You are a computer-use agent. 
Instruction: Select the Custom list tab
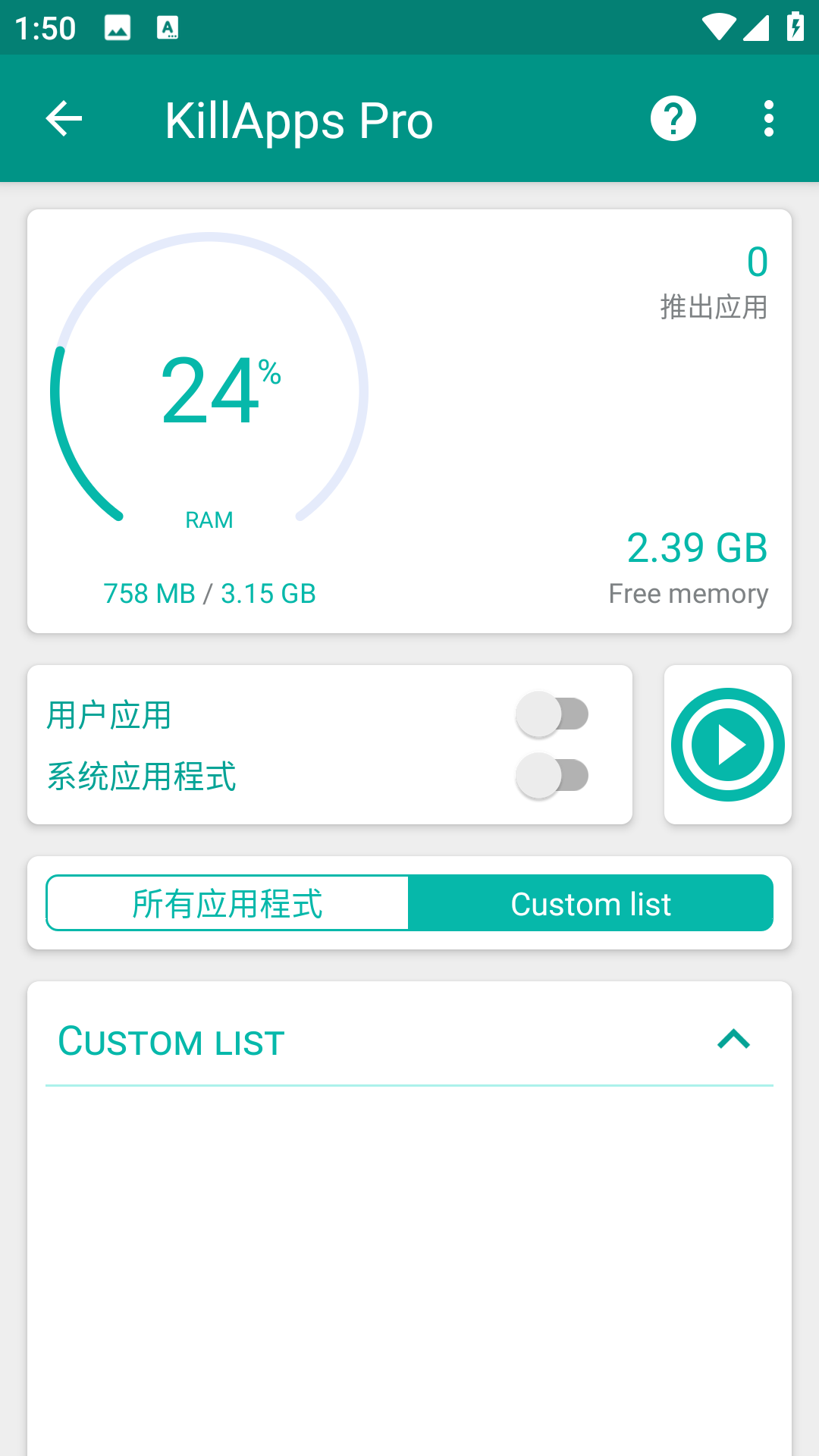pos(591,903)
